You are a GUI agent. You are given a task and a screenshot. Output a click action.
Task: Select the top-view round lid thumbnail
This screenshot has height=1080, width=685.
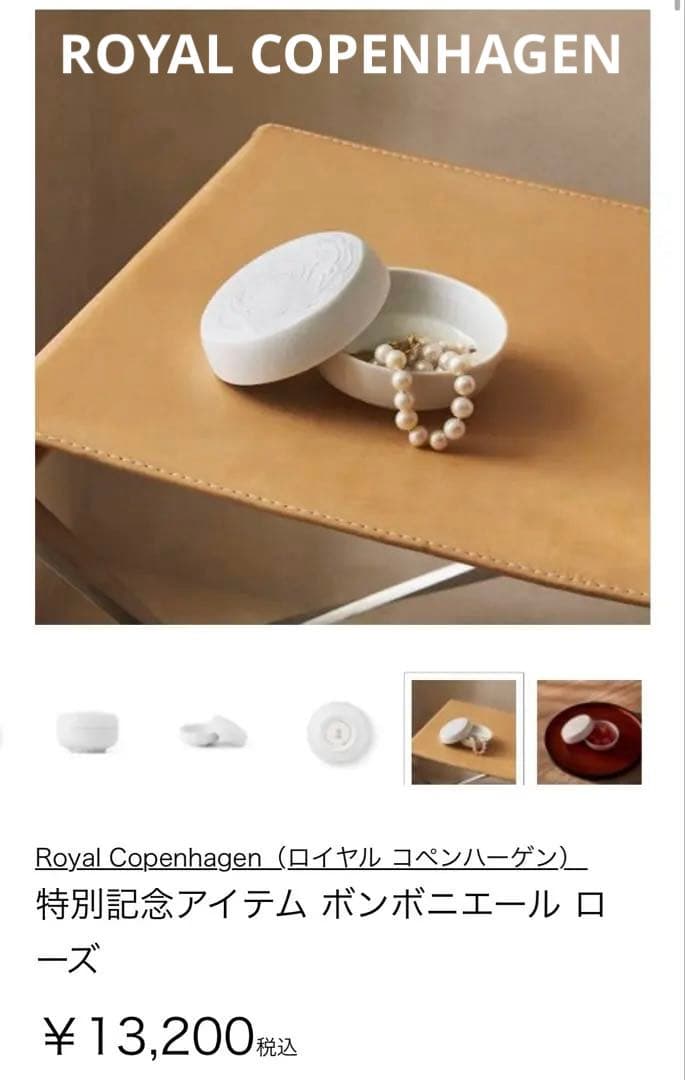pos(338,732)
